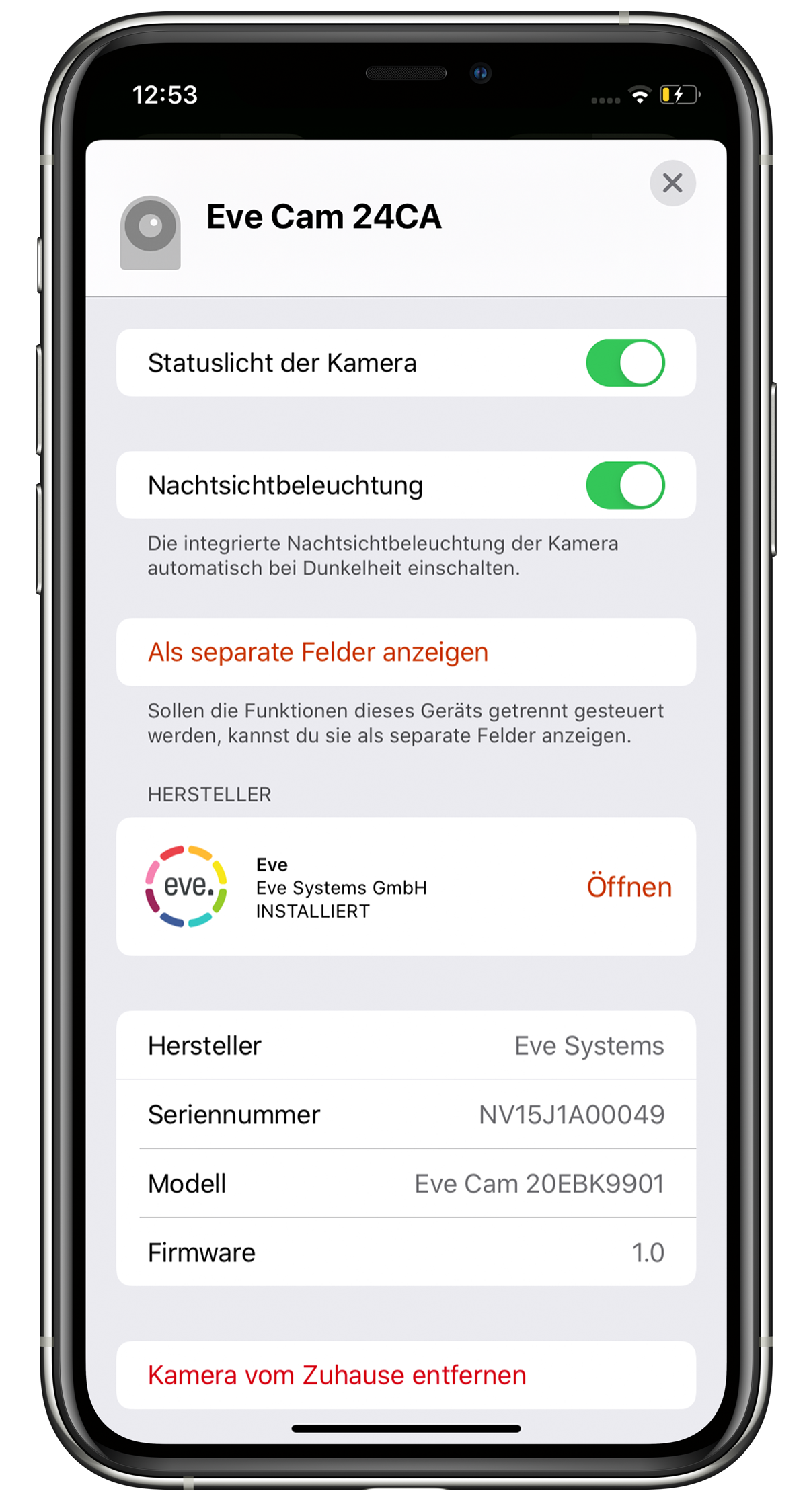Tap Kamera vom Zuhause entfernen

click(406, 1375)
